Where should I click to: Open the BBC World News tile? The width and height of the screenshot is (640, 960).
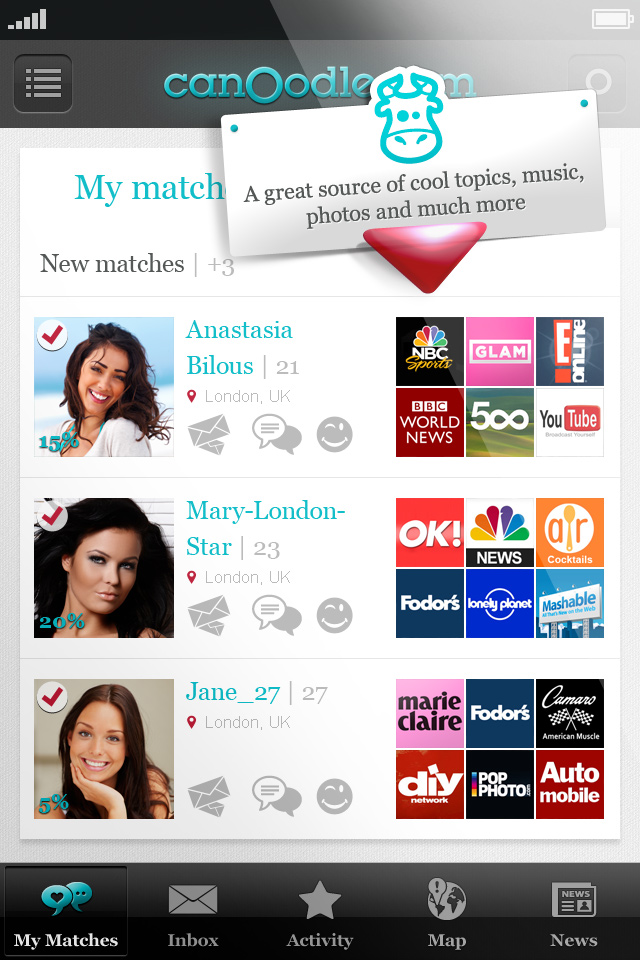(430, 423)
